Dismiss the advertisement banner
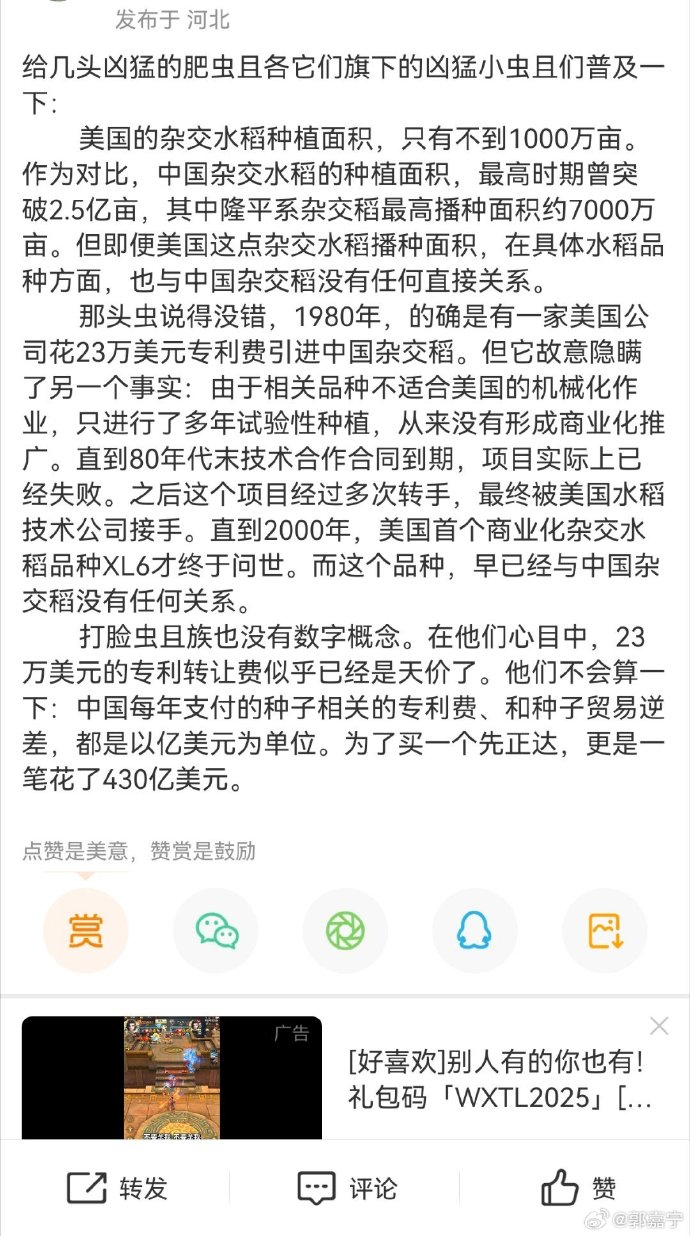Viewport: 690px width, 1236px height. [659, 1026]
